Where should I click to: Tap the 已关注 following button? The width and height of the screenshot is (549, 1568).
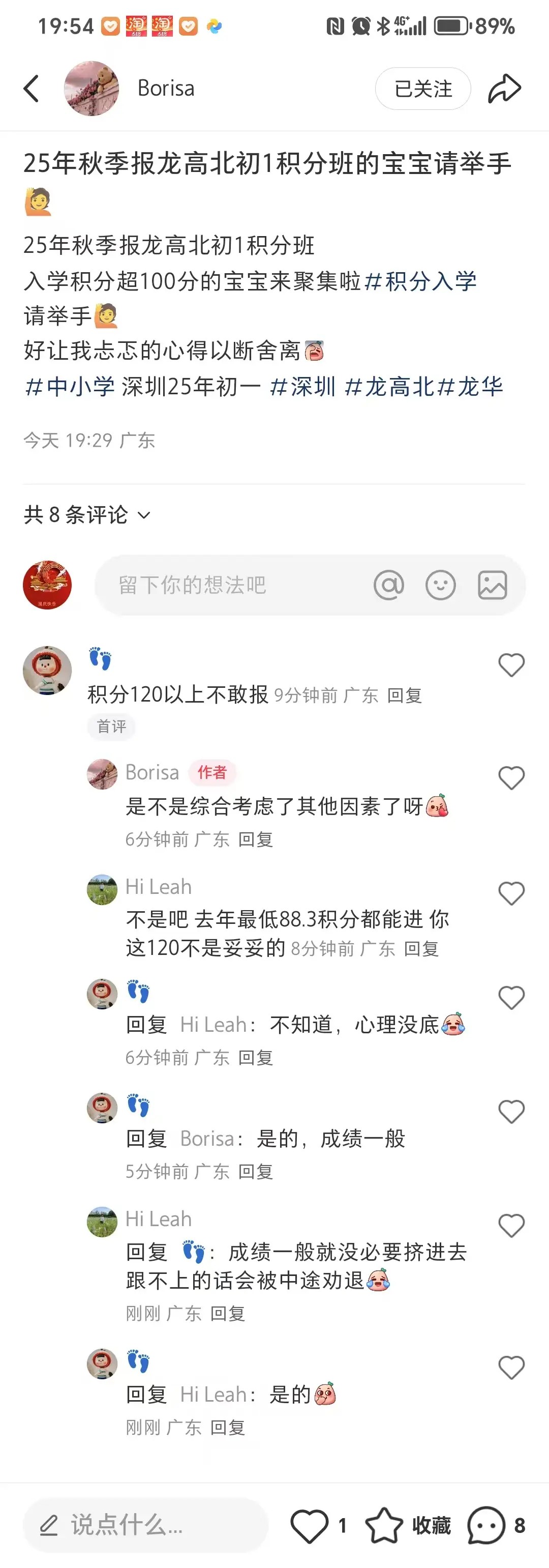coord(422,89)
